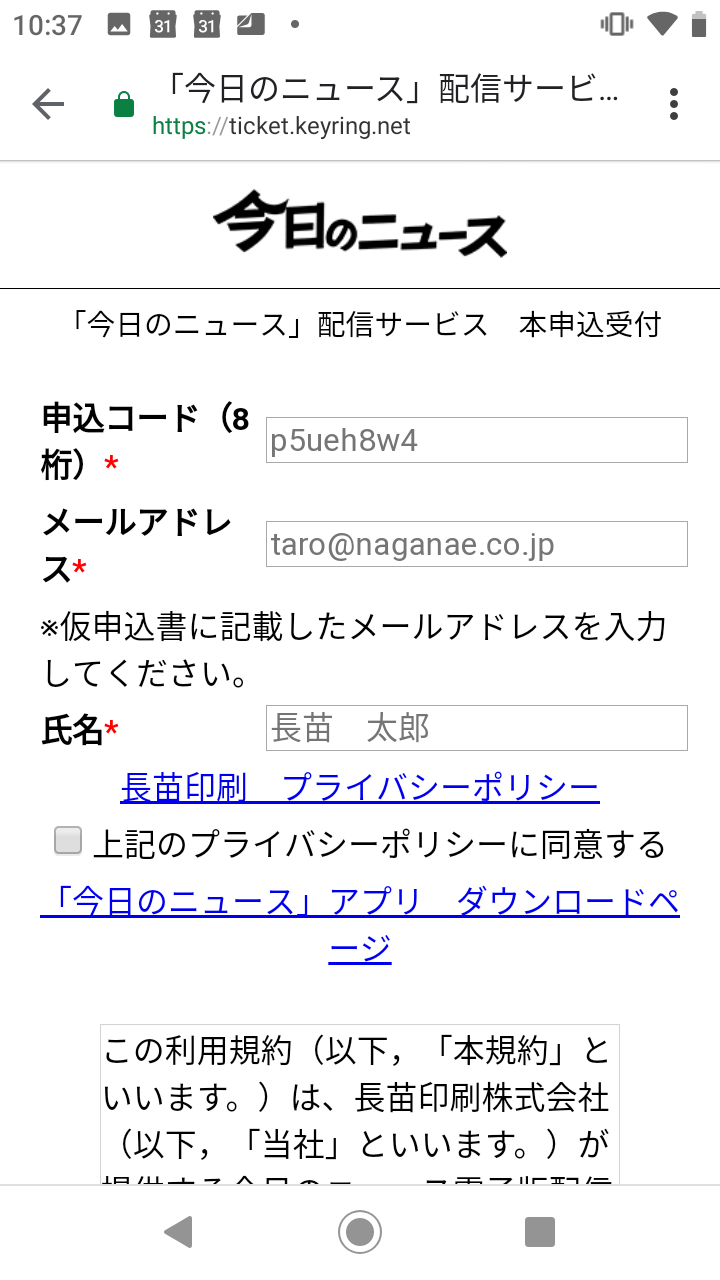Open the browser overflow menu
Screen dimensions: 720x1280
(x=674, y=104)
